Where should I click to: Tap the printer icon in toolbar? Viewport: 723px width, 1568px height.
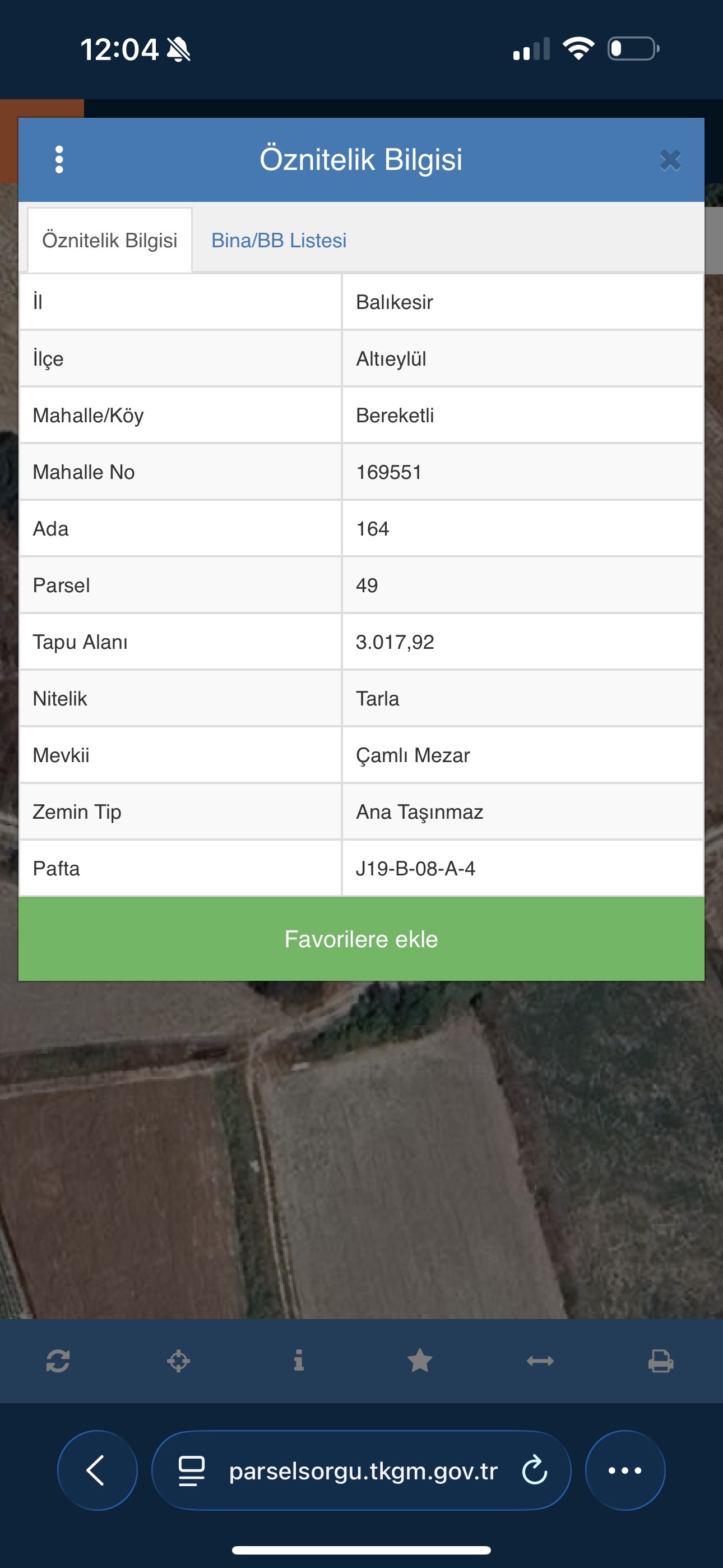click(661, 1361)
